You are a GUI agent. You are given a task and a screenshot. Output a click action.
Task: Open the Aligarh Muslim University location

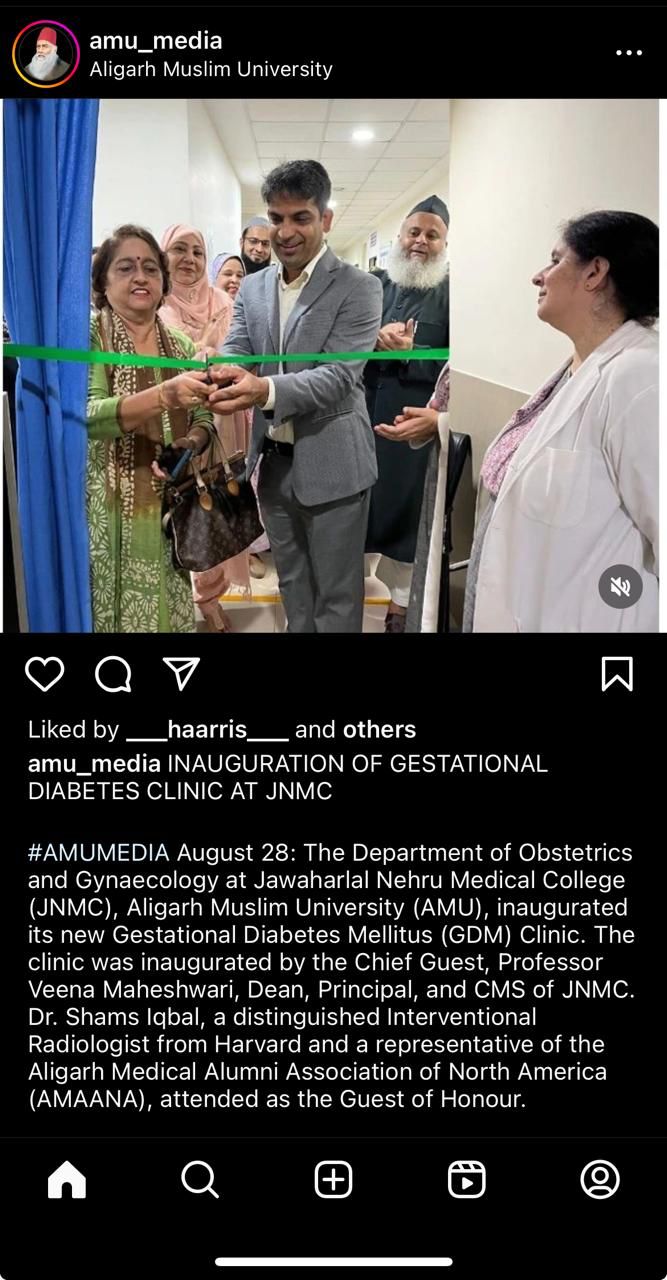[211, 69]
